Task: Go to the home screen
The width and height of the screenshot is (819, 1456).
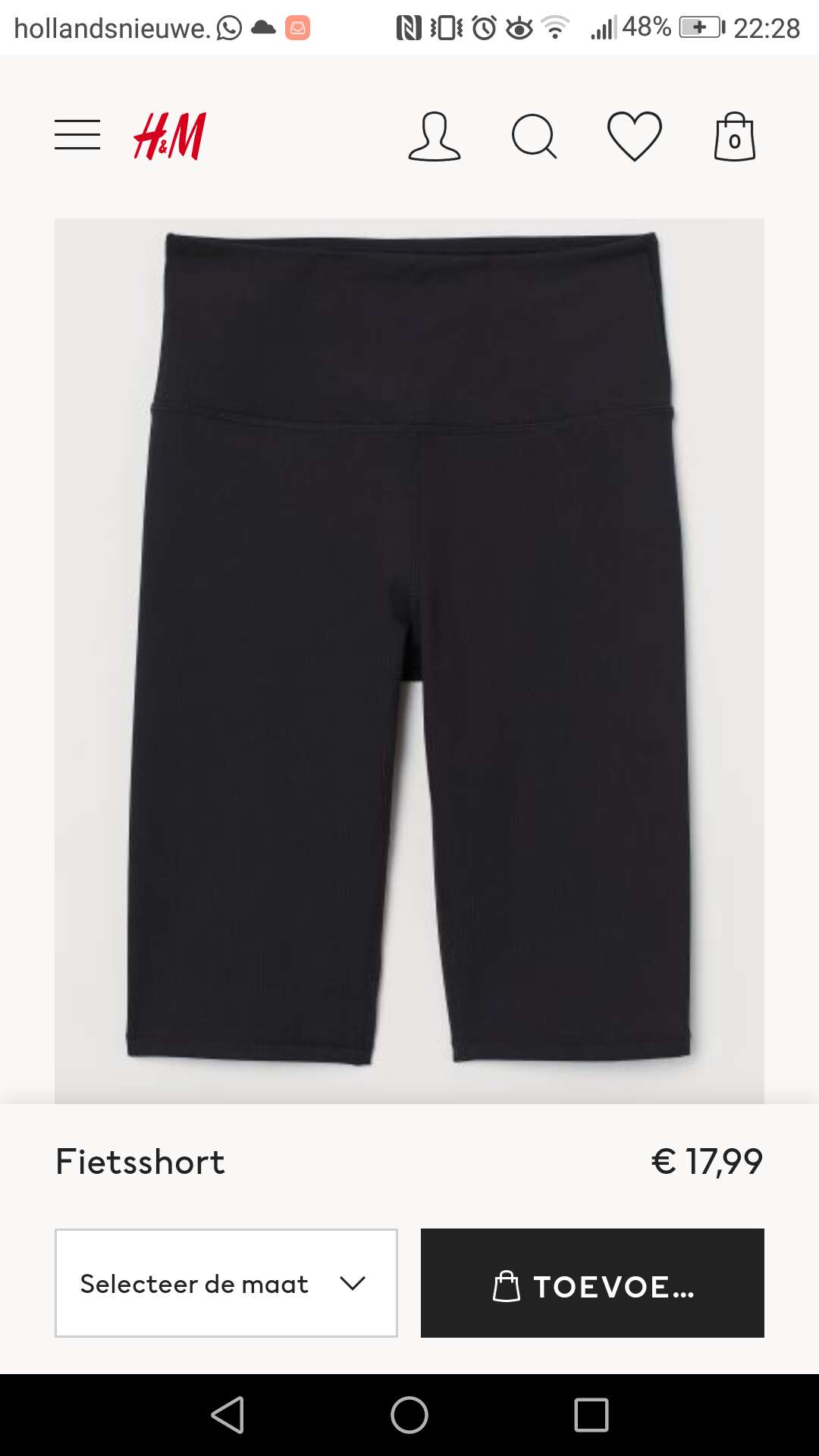Action: pyautogui.click(x=409, y=1415)
